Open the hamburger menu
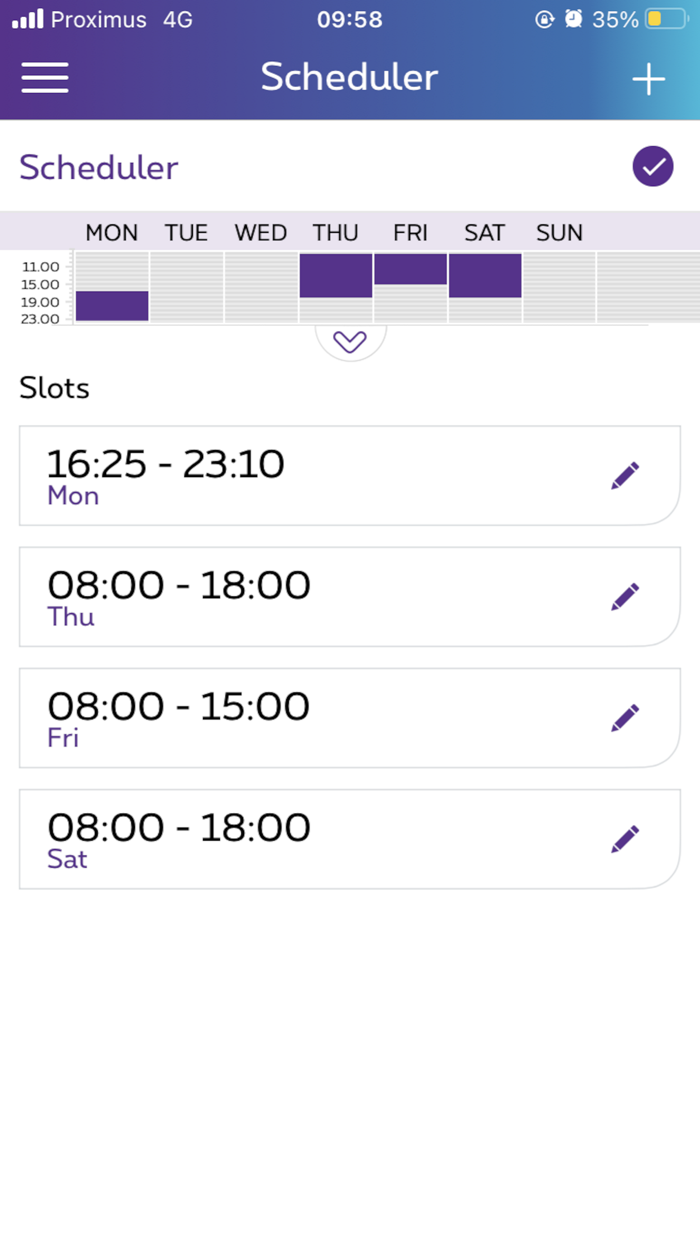This screenshot has width=700, height=1244. [x=45, y=78]
